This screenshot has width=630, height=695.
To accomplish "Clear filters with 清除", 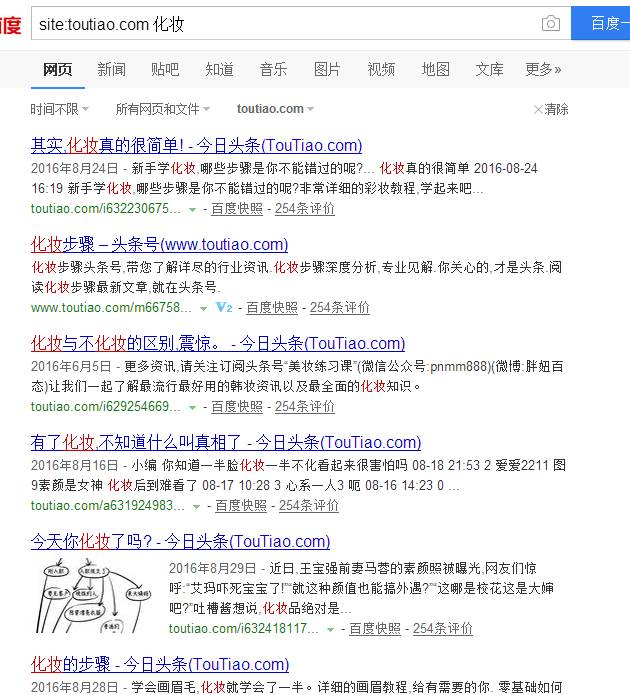I will [x=551, y=109].
